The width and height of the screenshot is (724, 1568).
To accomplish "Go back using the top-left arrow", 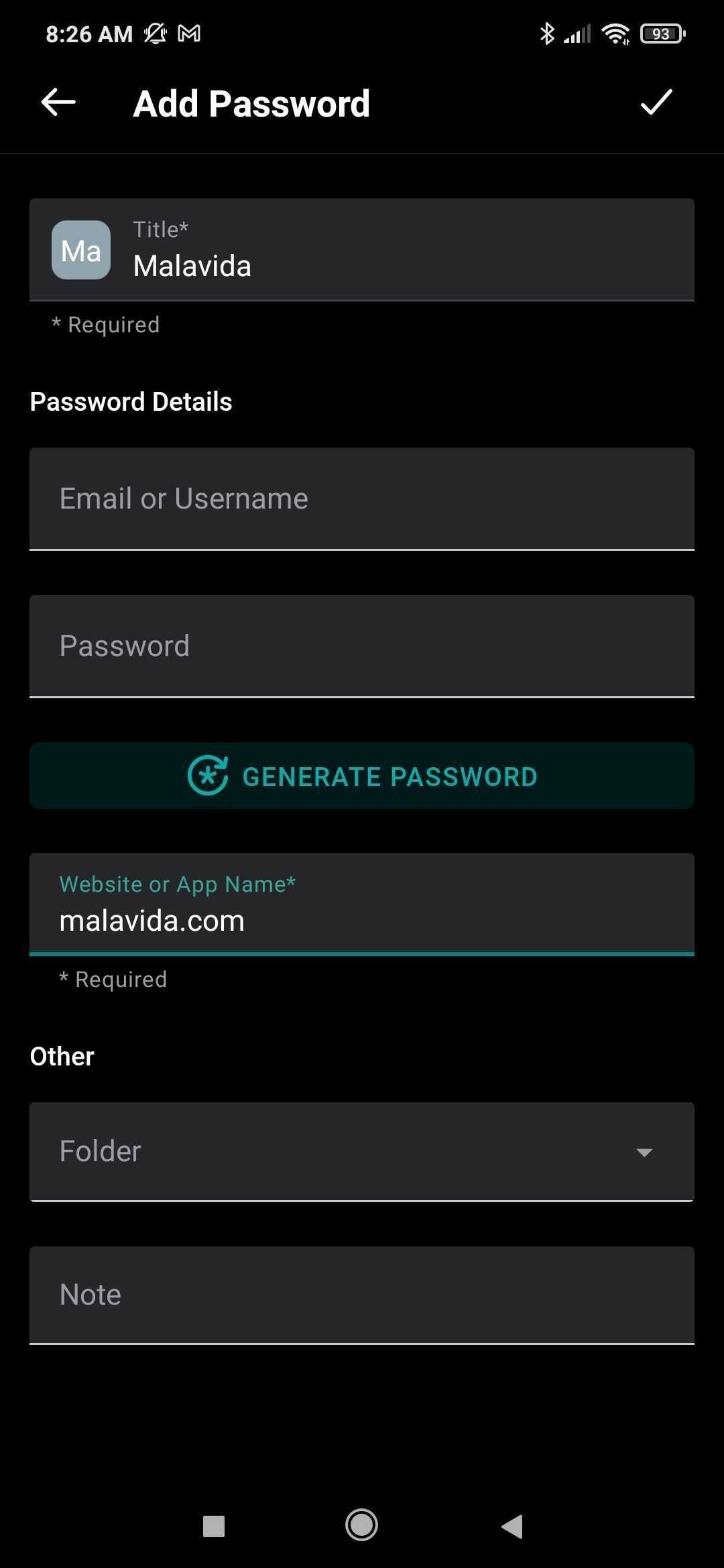I will point(58,103).
